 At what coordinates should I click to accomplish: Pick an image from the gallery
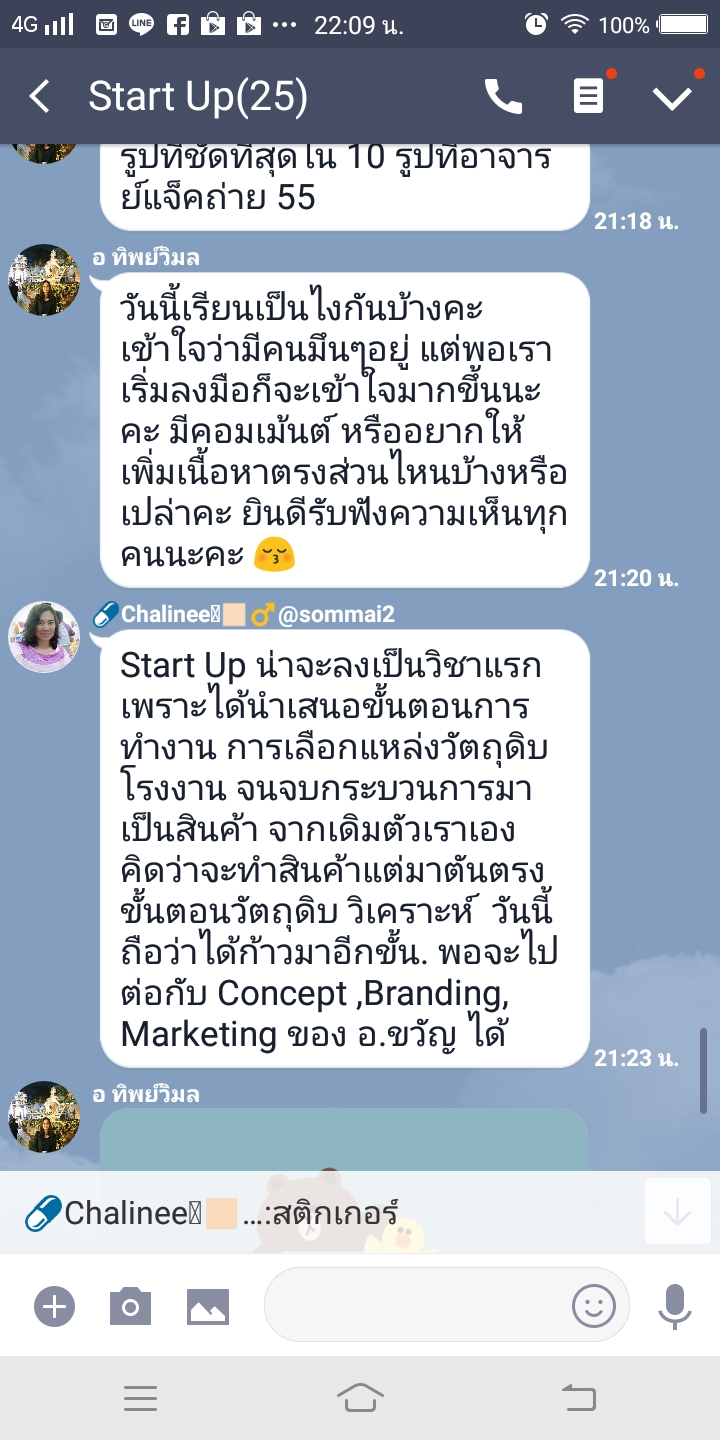point(208,1306)
